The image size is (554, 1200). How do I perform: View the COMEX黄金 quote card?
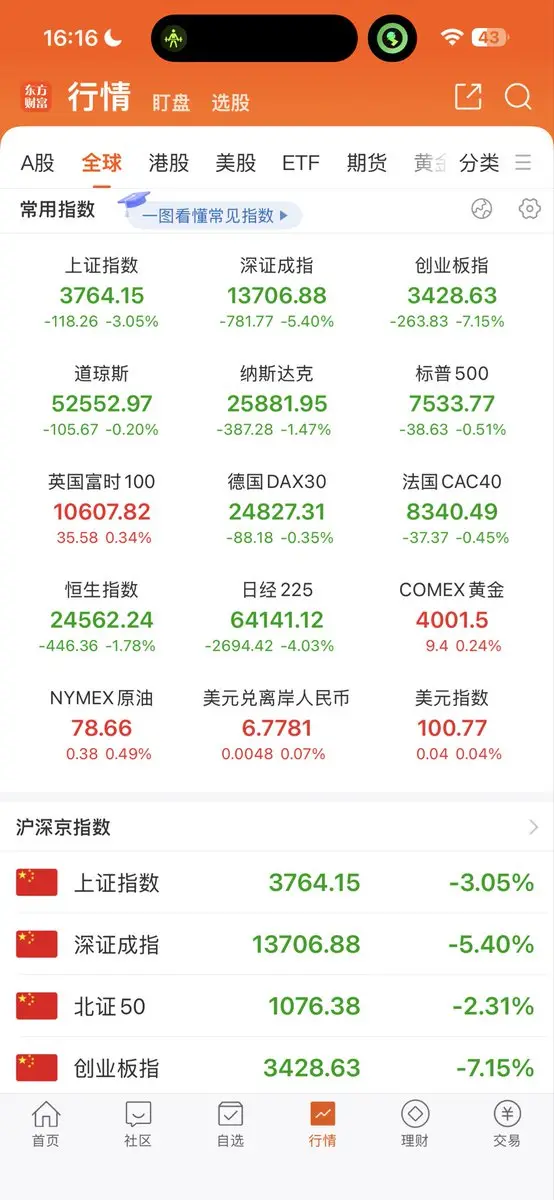(x=452, y=617)
